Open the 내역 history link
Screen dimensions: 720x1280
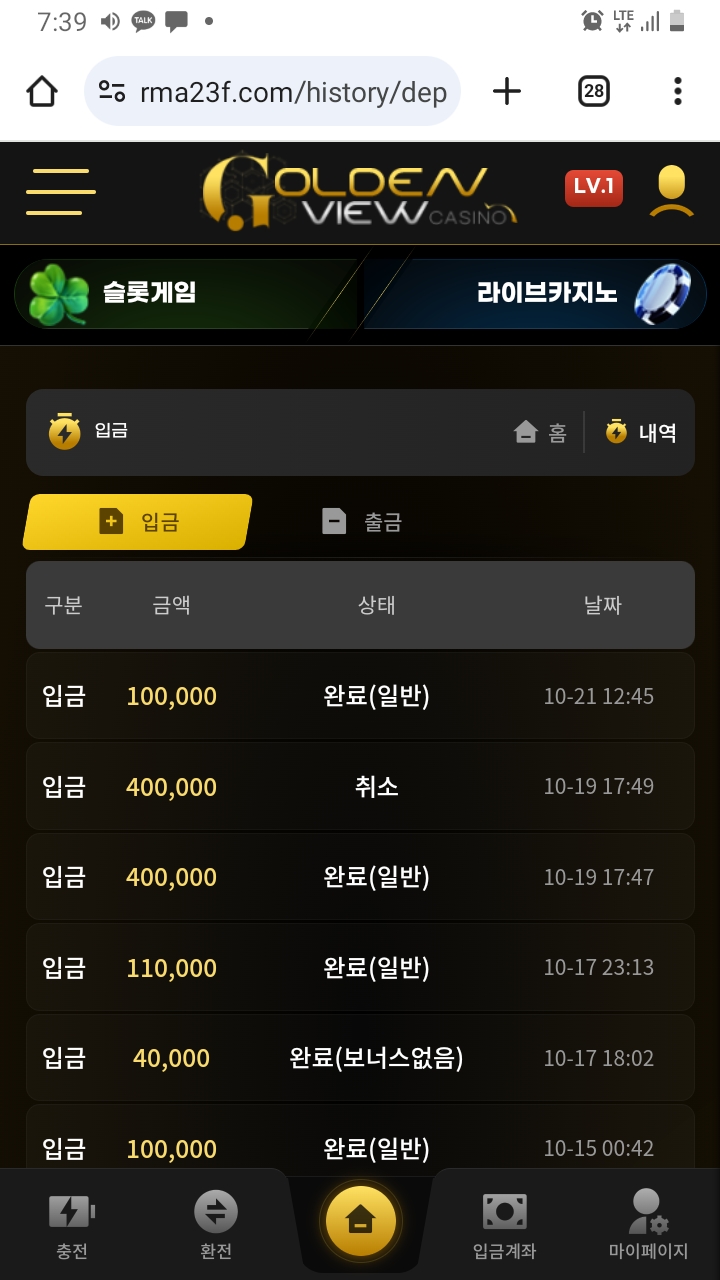641,432
